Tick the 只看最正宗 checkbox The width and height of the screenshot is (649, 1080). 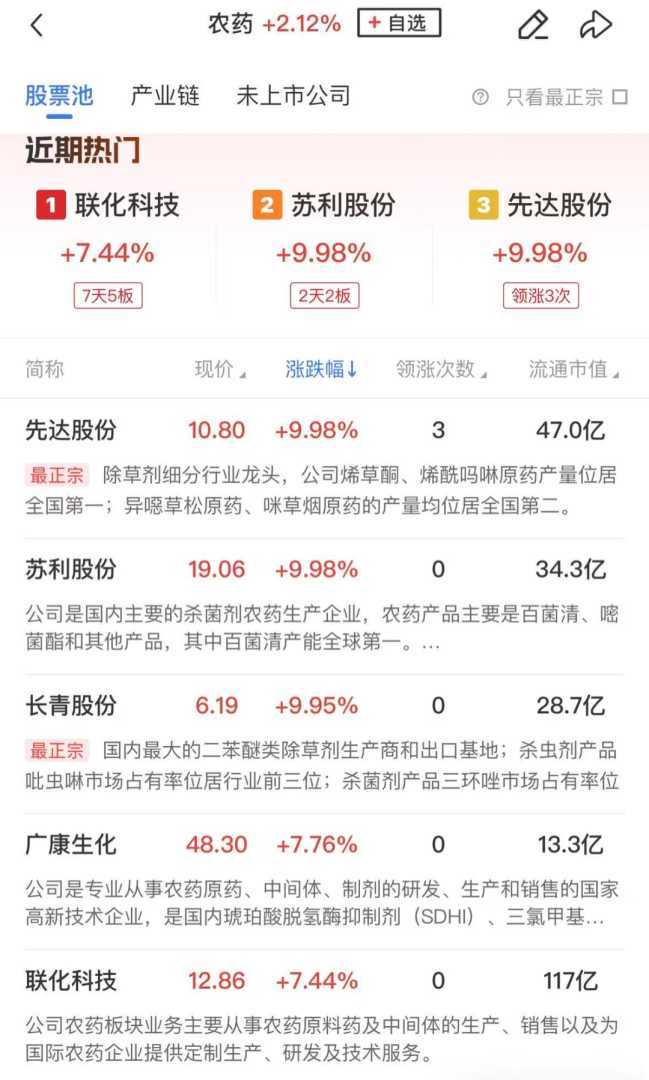coord(620,97)
